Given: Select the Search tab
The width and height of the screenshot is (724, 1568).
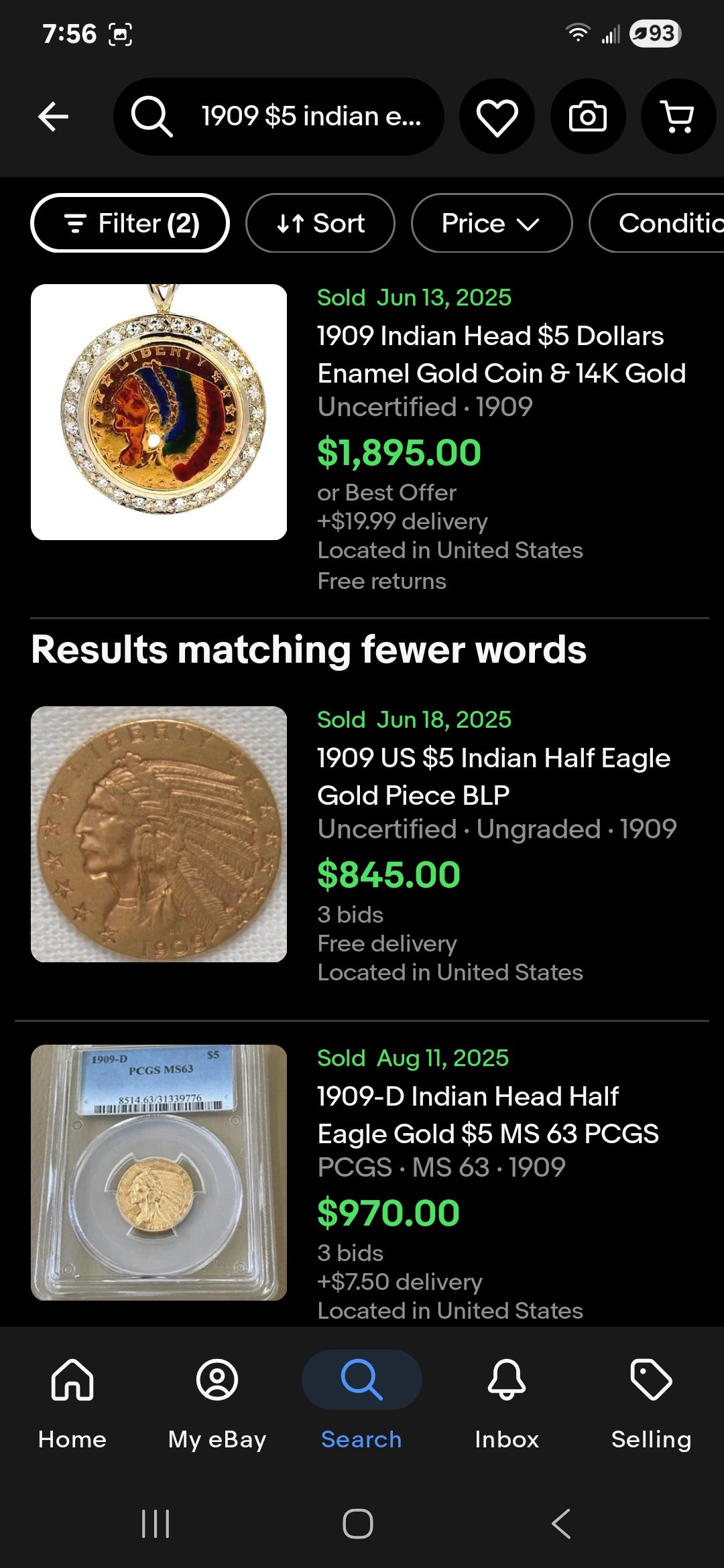Looking at the screenshot, I should [x=362, y=1400].
